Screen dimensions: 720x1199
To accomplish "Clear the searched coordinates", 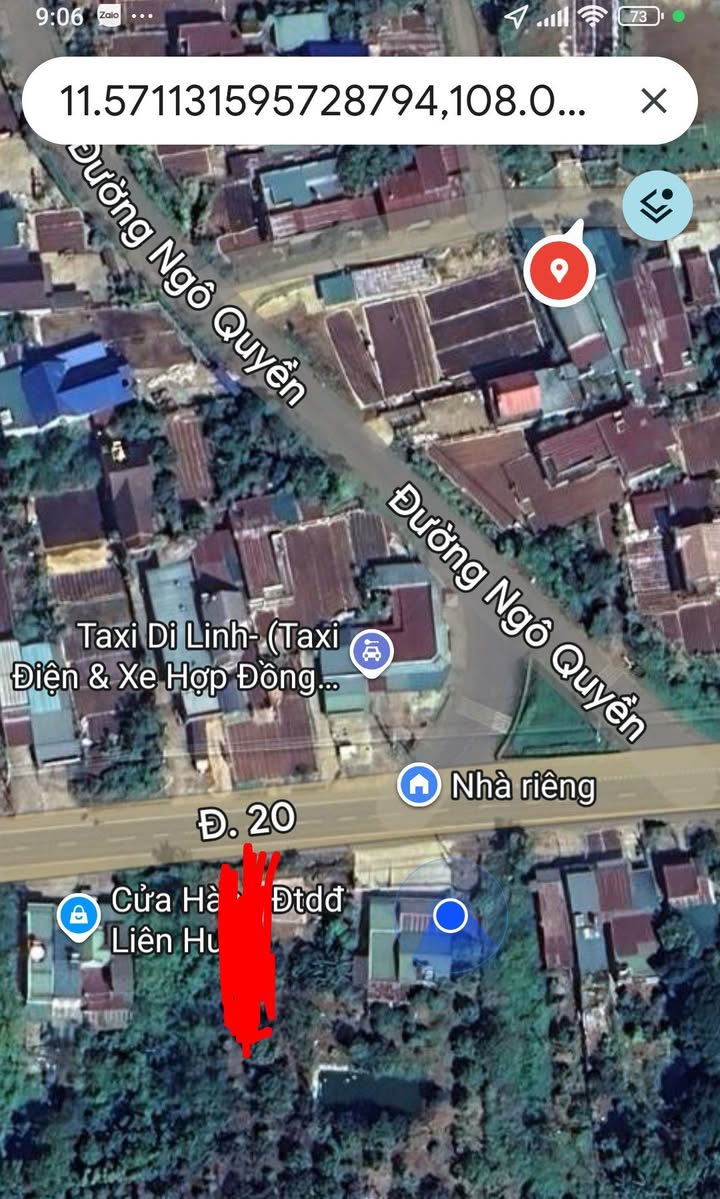I will pos(653,100).
